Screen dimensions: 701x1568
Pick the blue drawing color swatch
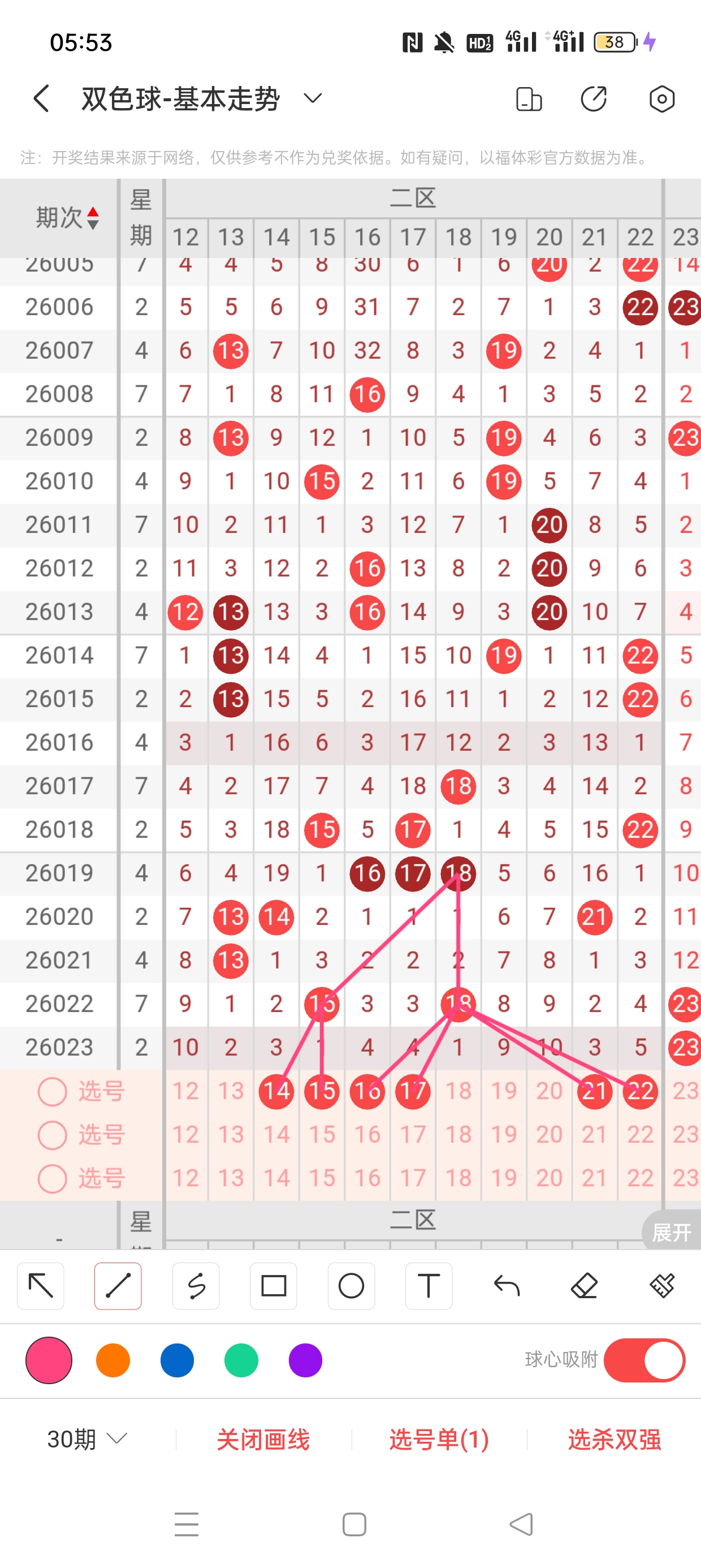[x=177, y=1360]
